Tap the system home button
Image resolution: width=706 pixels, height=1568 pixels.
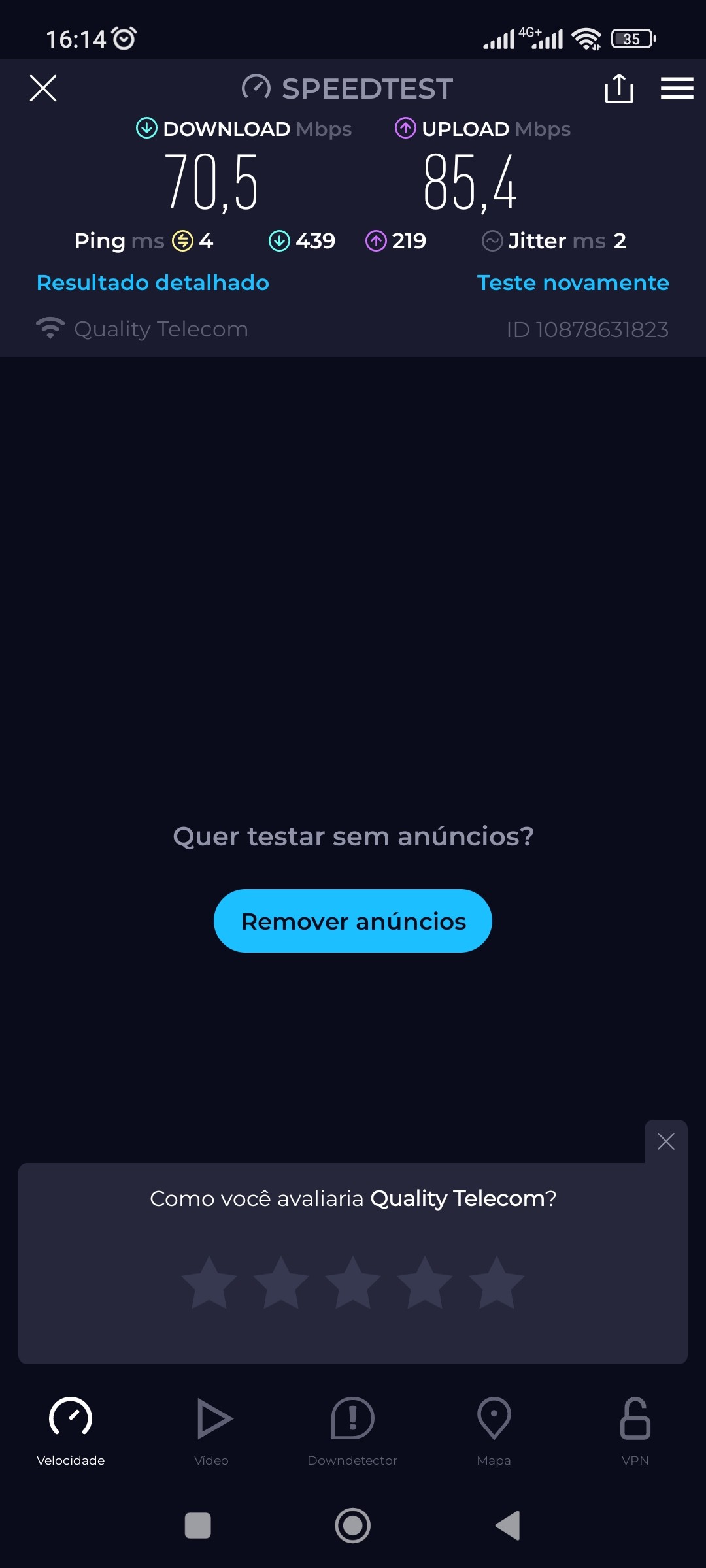[353, 1526]
